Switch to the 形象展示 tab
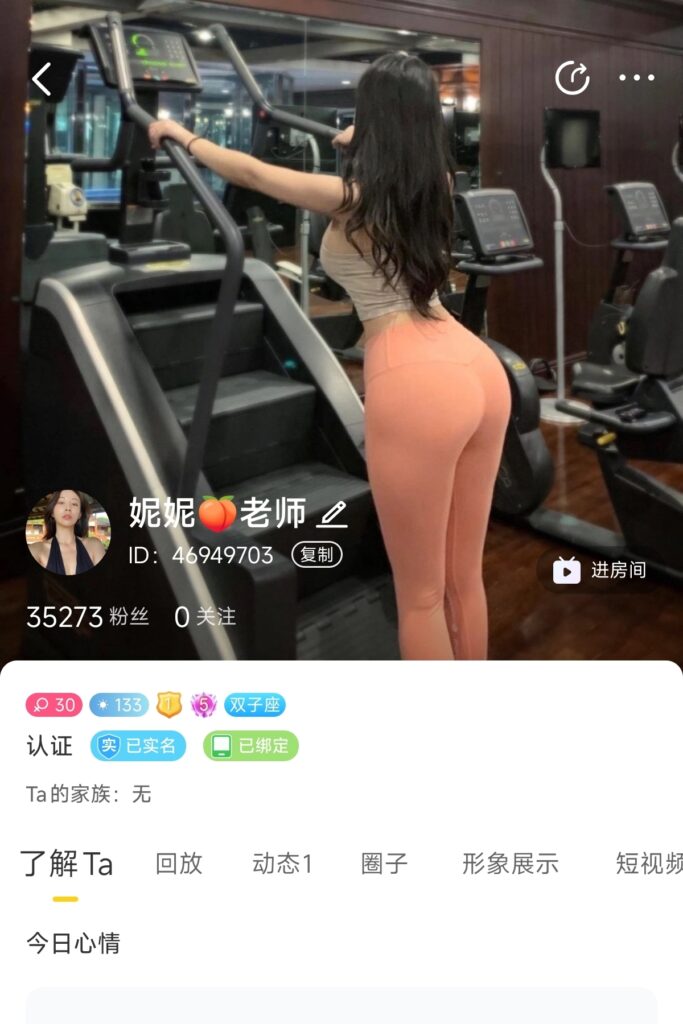683x1024 pixels. point(510,864)
